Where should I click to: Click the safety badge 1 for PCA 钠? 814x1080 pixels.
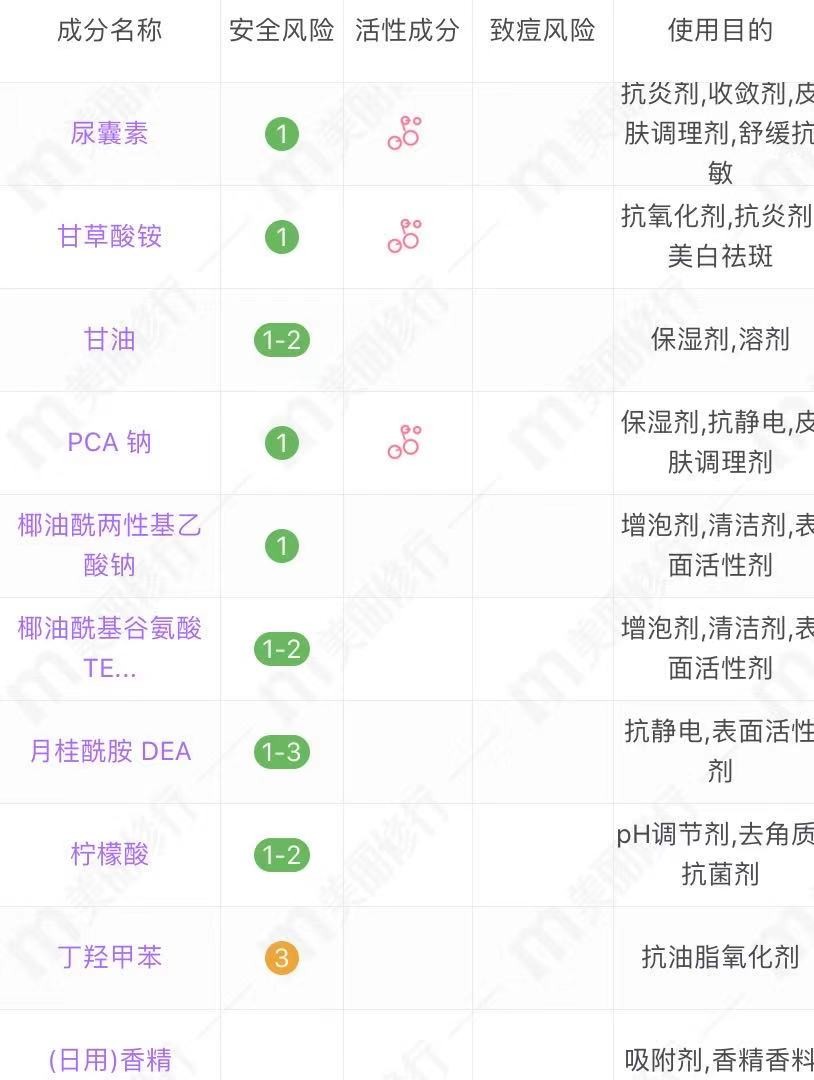coord(281,442)
